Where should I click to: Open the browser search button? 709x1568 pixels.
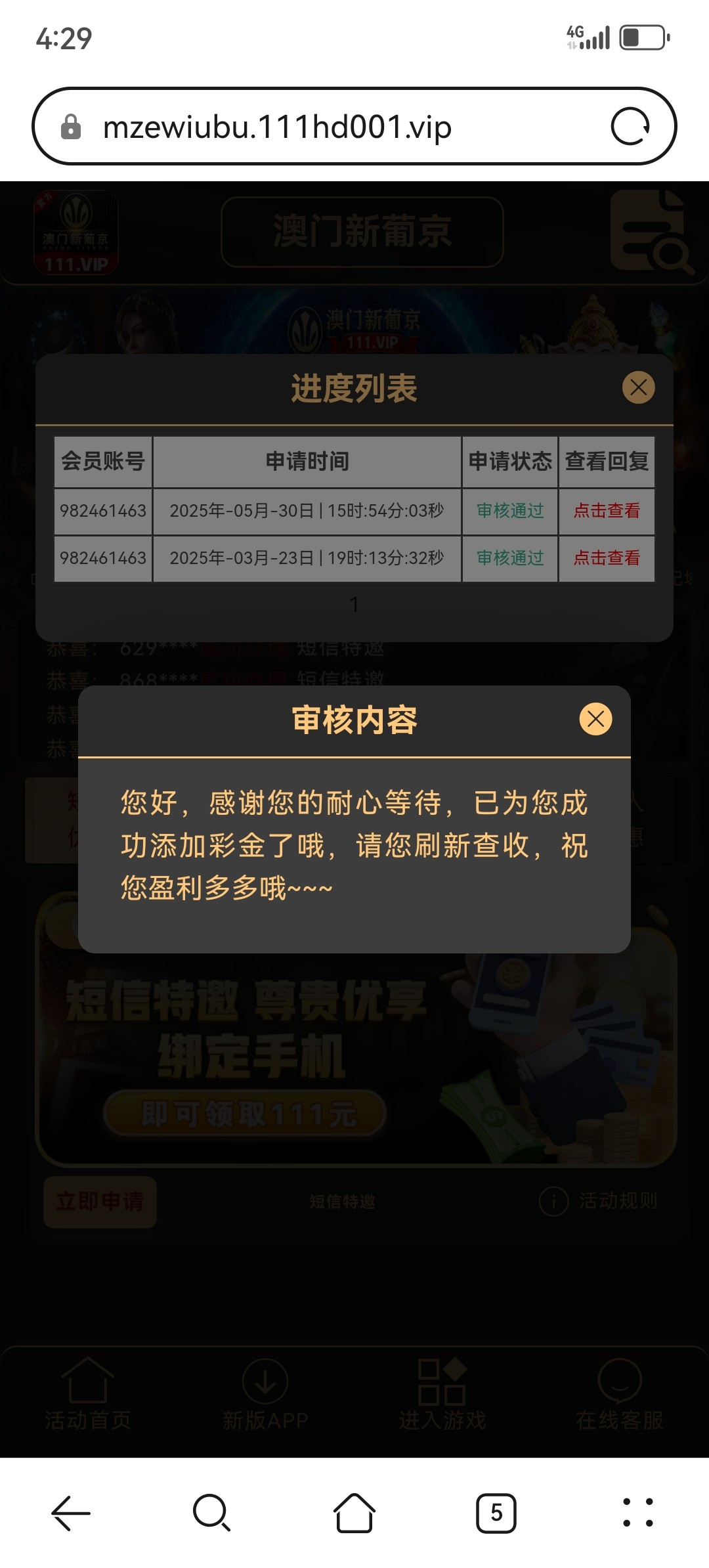tap(211, 1513)
